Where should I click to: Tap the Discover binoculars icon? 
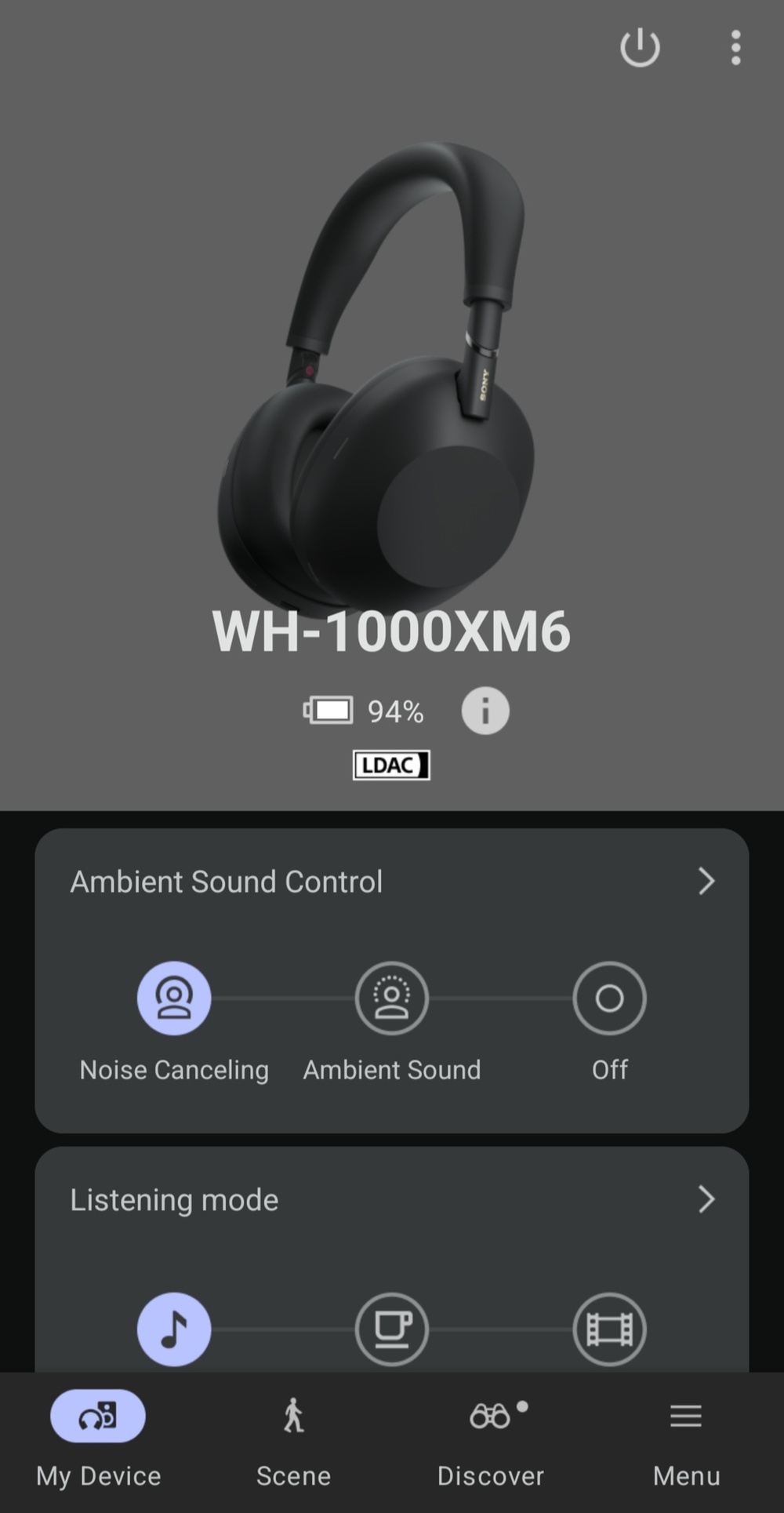click(490, 1416)
